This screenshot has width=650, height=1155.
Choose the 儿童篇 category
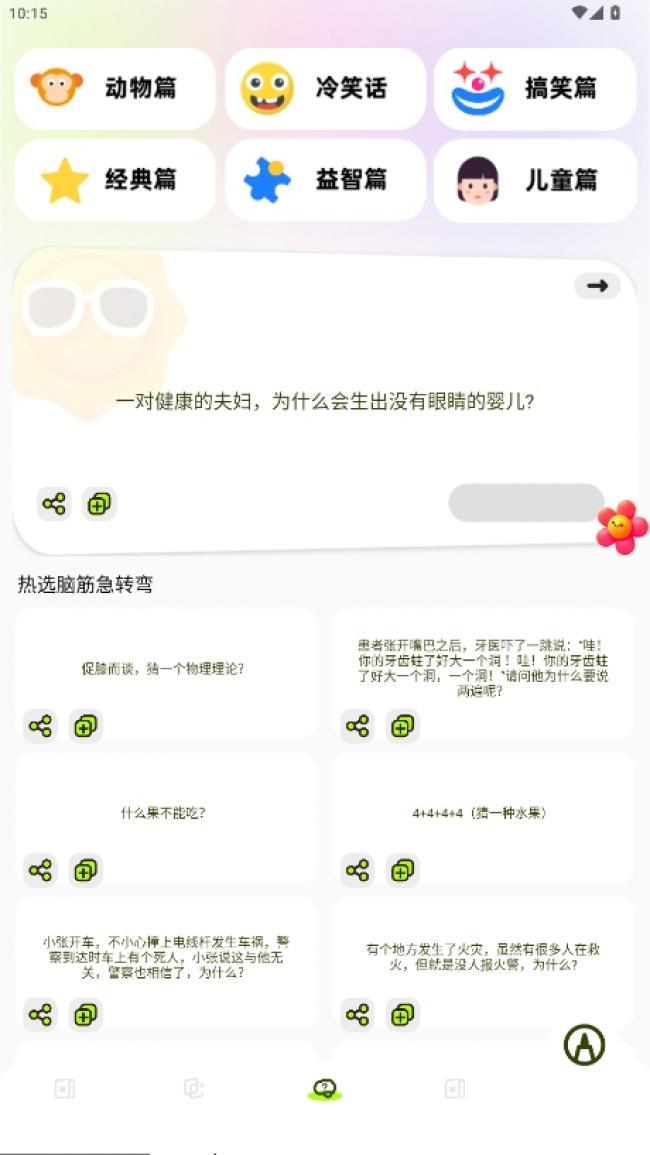coord(534,180)
